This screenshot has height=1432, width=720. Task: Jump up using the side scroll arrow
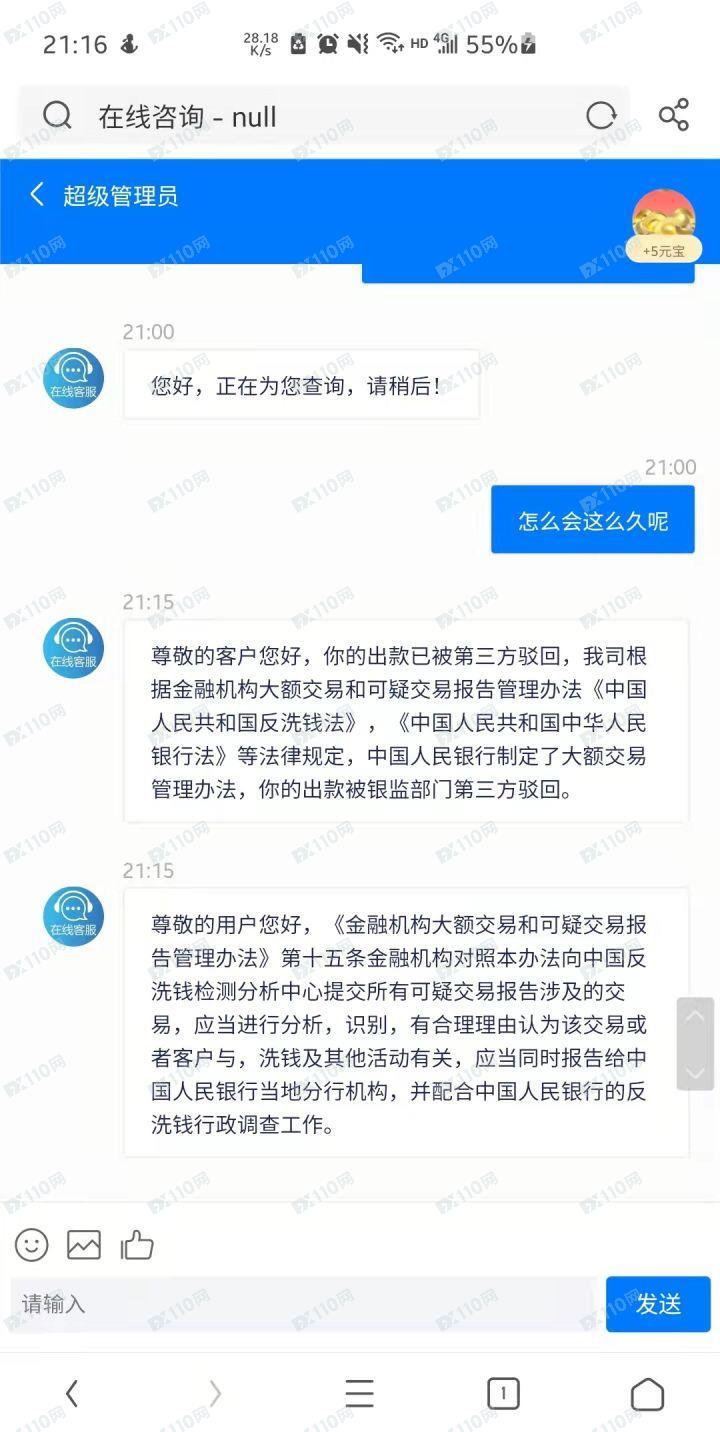pos(695,1018)
